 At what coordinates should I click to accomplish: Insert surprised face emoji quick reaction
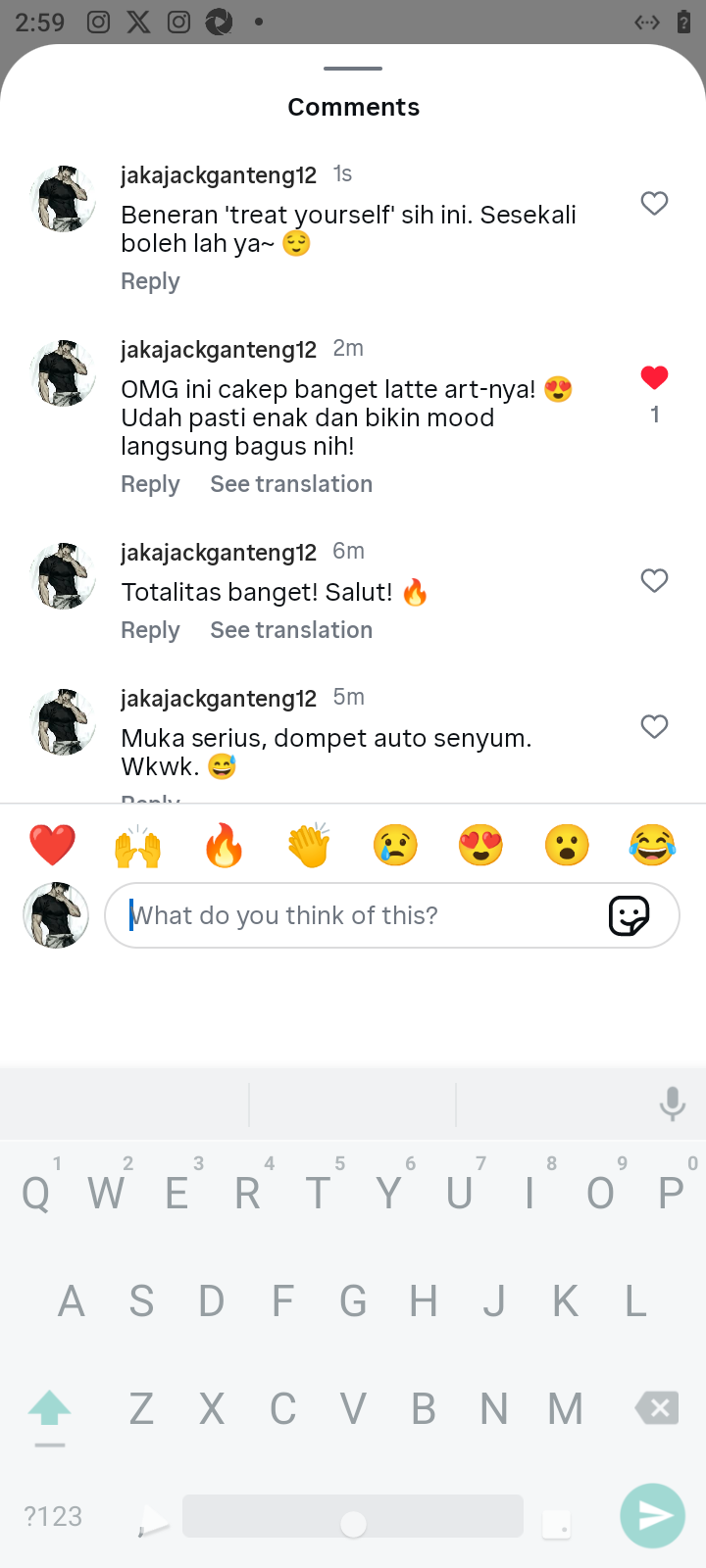pos(567,845)
